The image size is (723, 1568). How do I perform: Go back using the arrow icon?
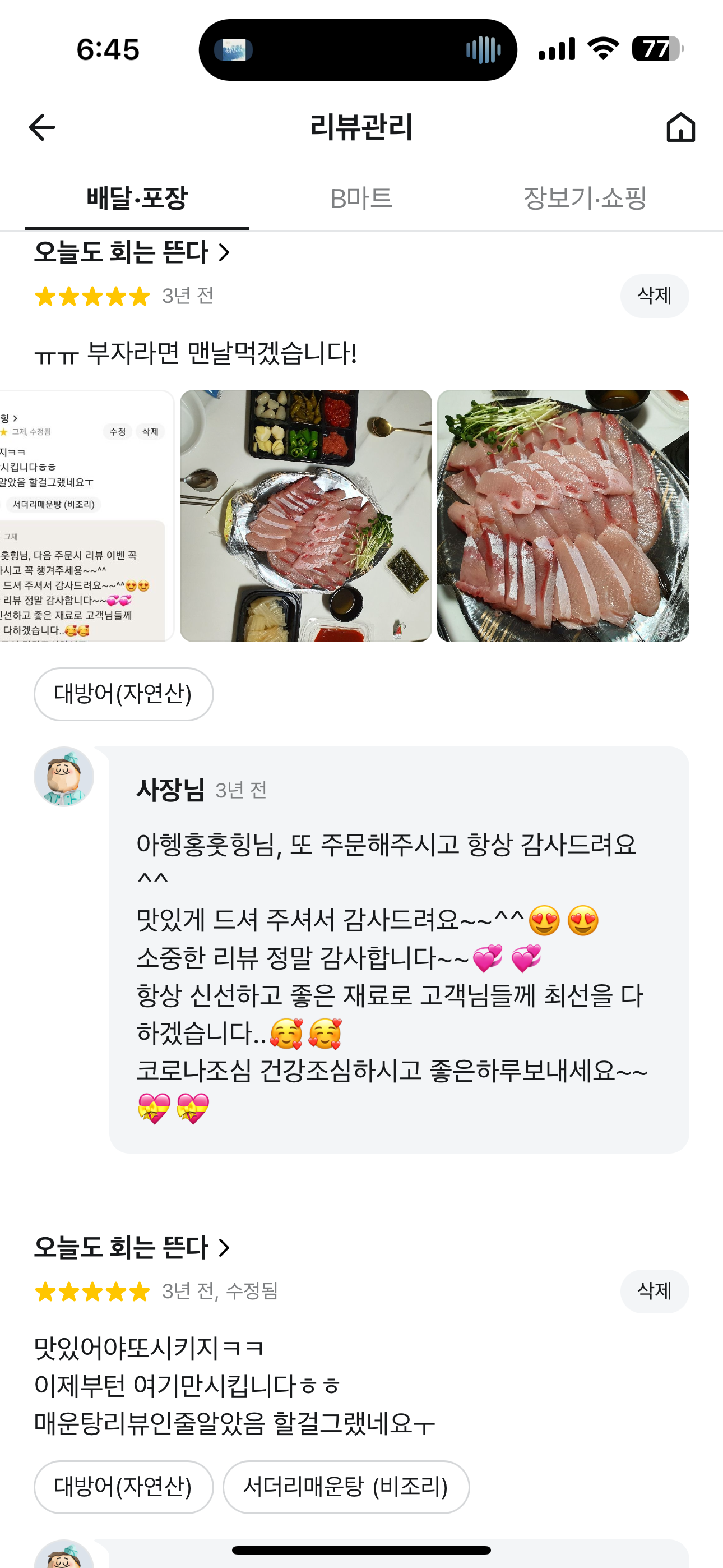pyautogui.click(x=42, y=127)
